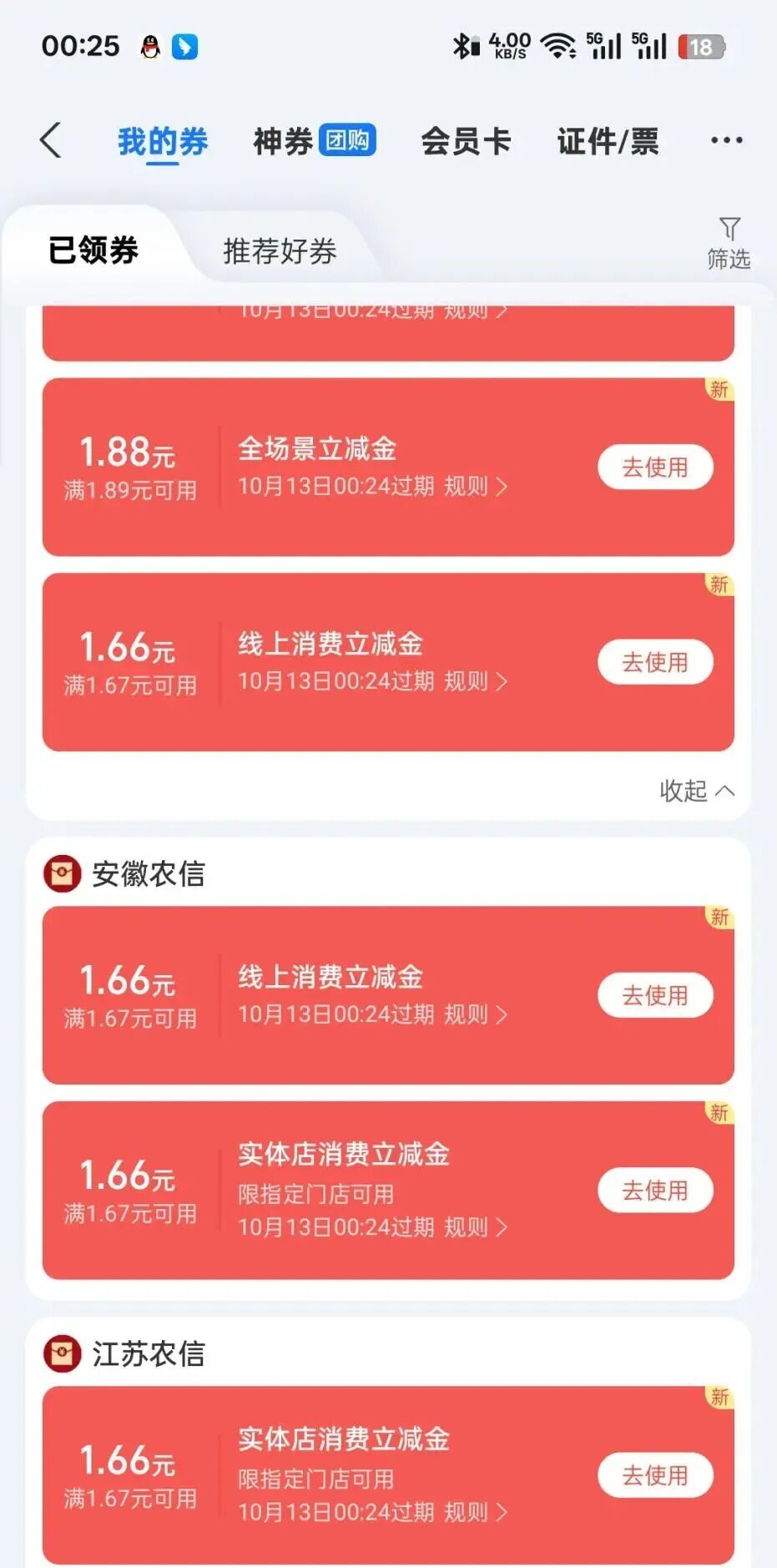Switch to the 我的券 tab

click(163, 141)
